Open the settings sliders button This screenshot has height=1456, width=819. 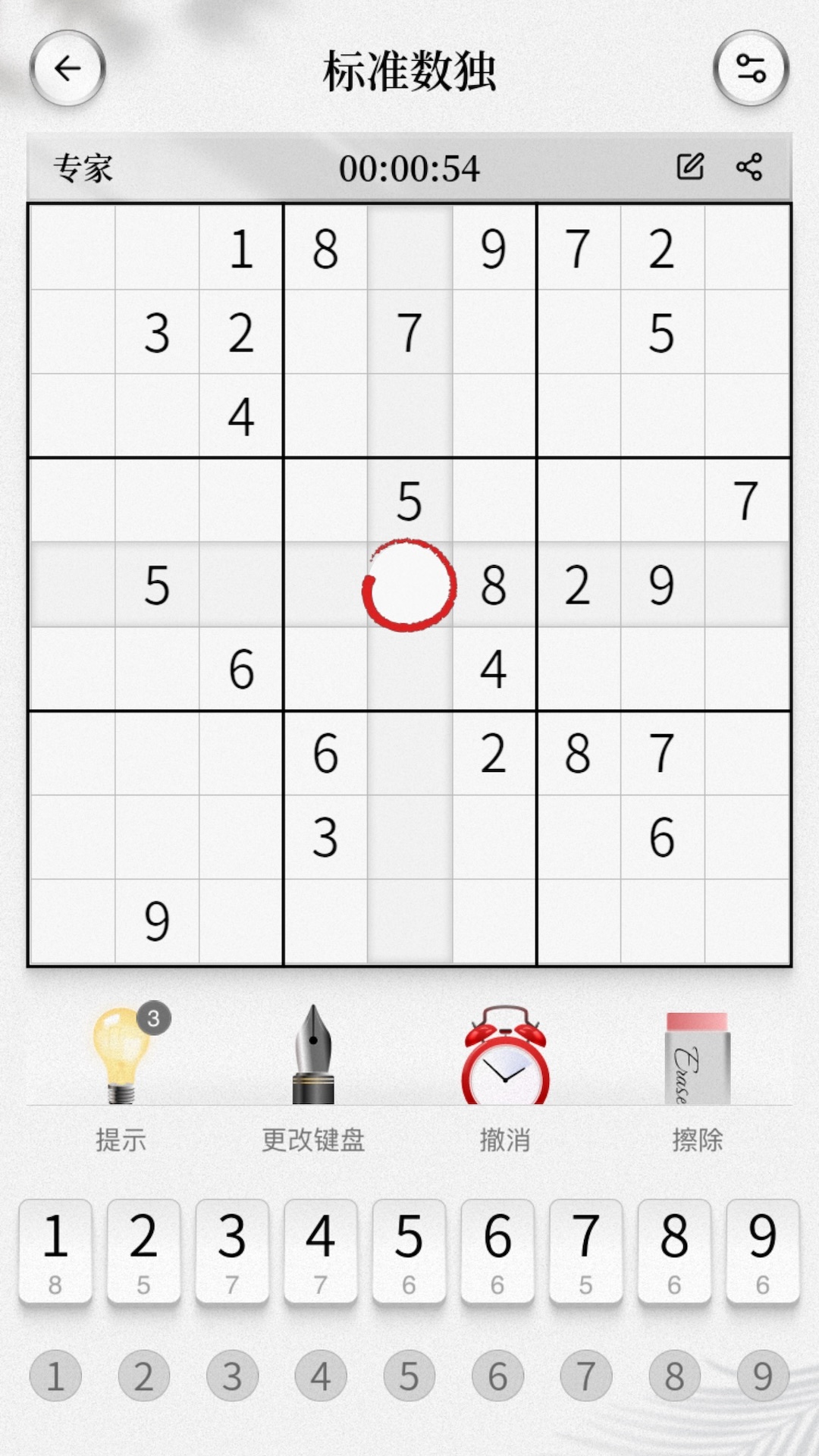751,69
